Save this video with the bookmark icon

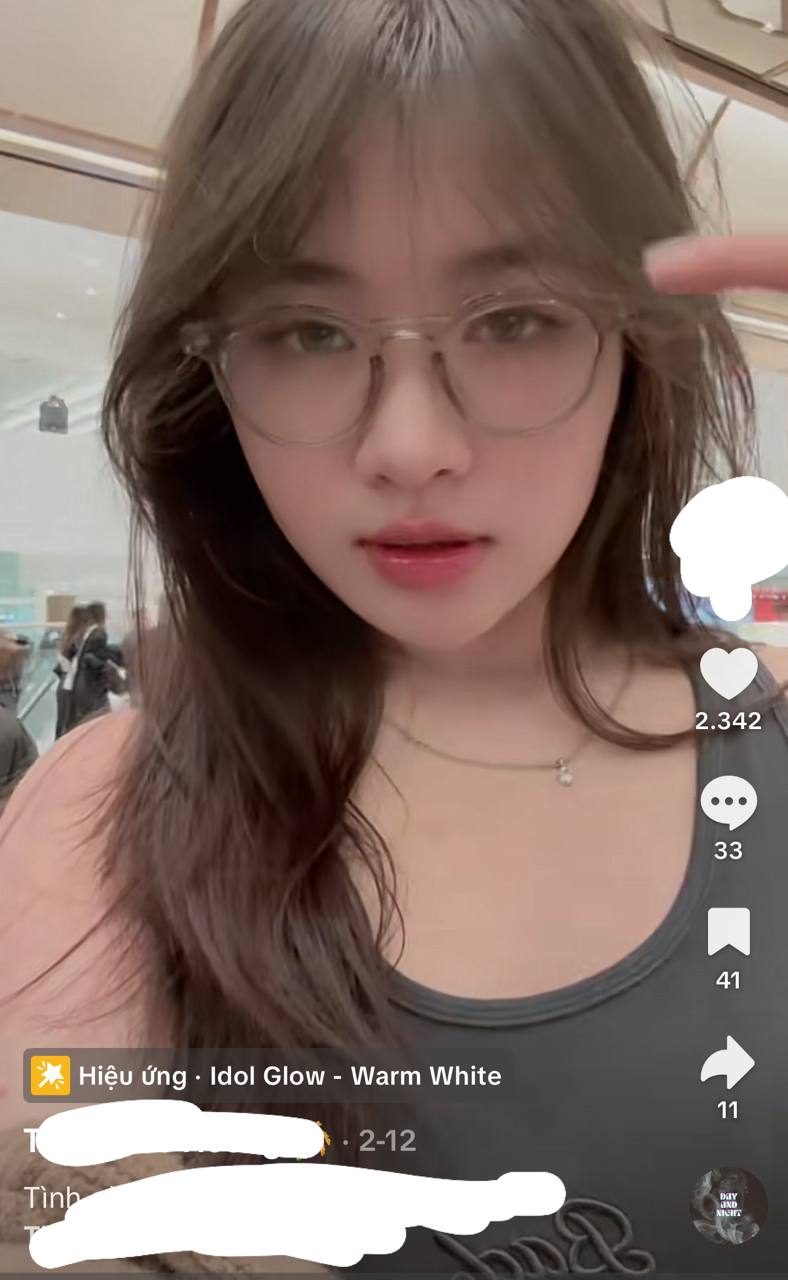pos(728,932)
